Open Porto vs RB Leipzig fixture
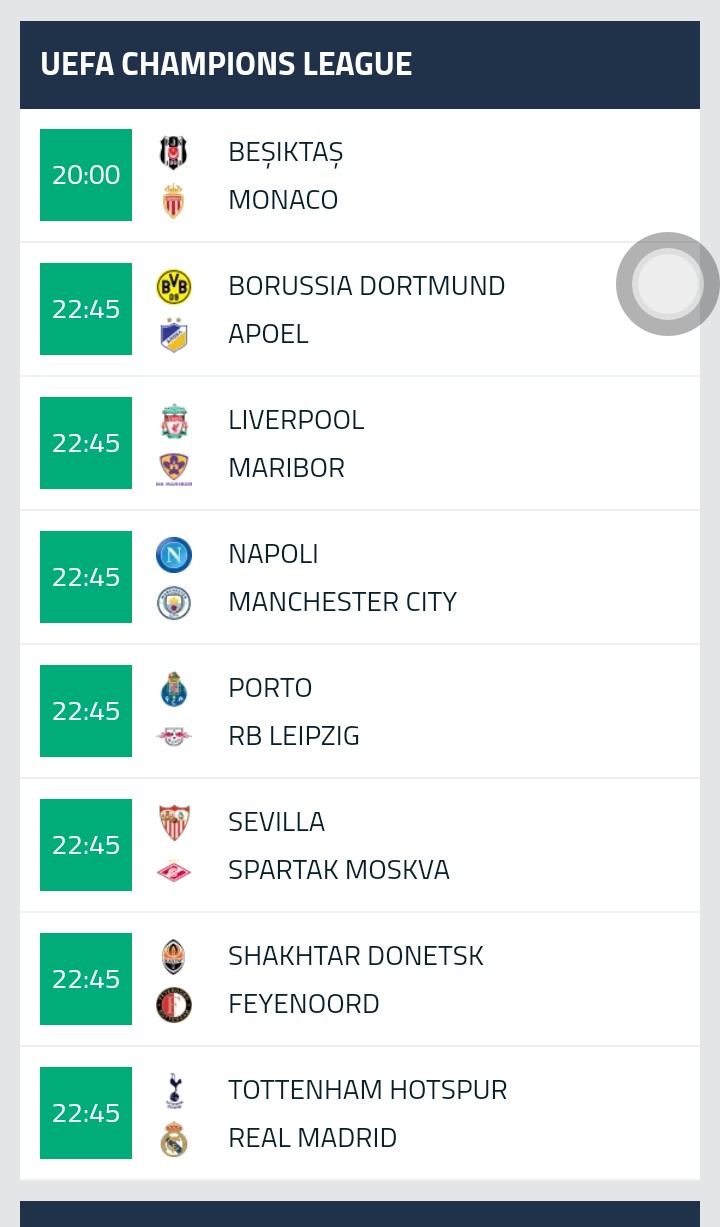This screenshot has height=1227, width=720. pyautogui.click(x=360, y=712)
